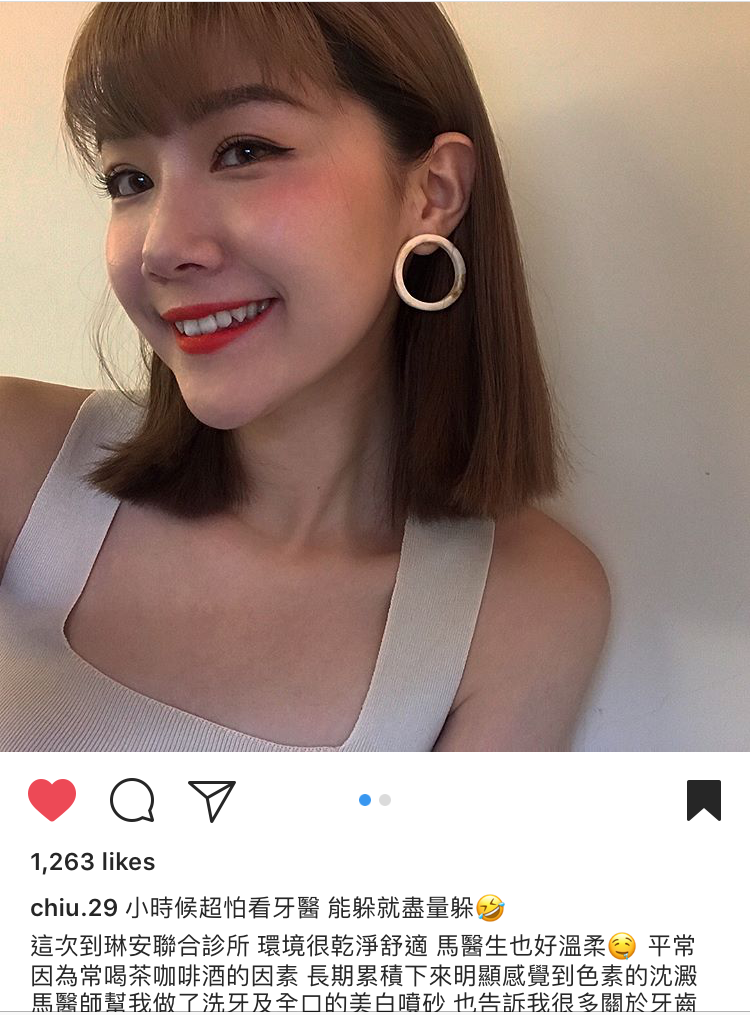The width and height of the screenshot is (750, 1015).
Task: View the 1,263 likes list
Action: click(93, 862)
